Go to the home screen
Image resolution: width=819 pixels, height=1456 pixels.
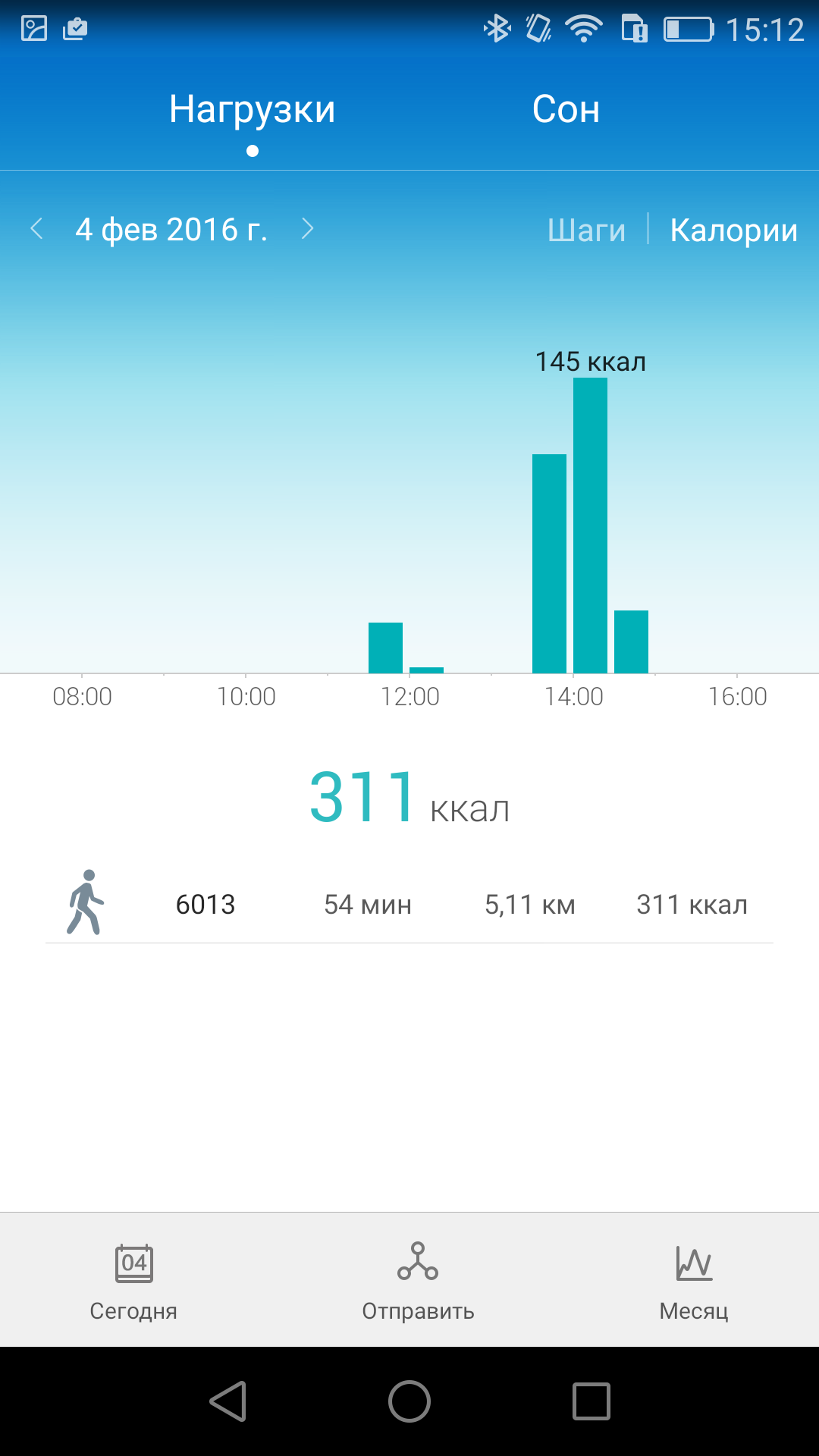[x=409, y=1401]
